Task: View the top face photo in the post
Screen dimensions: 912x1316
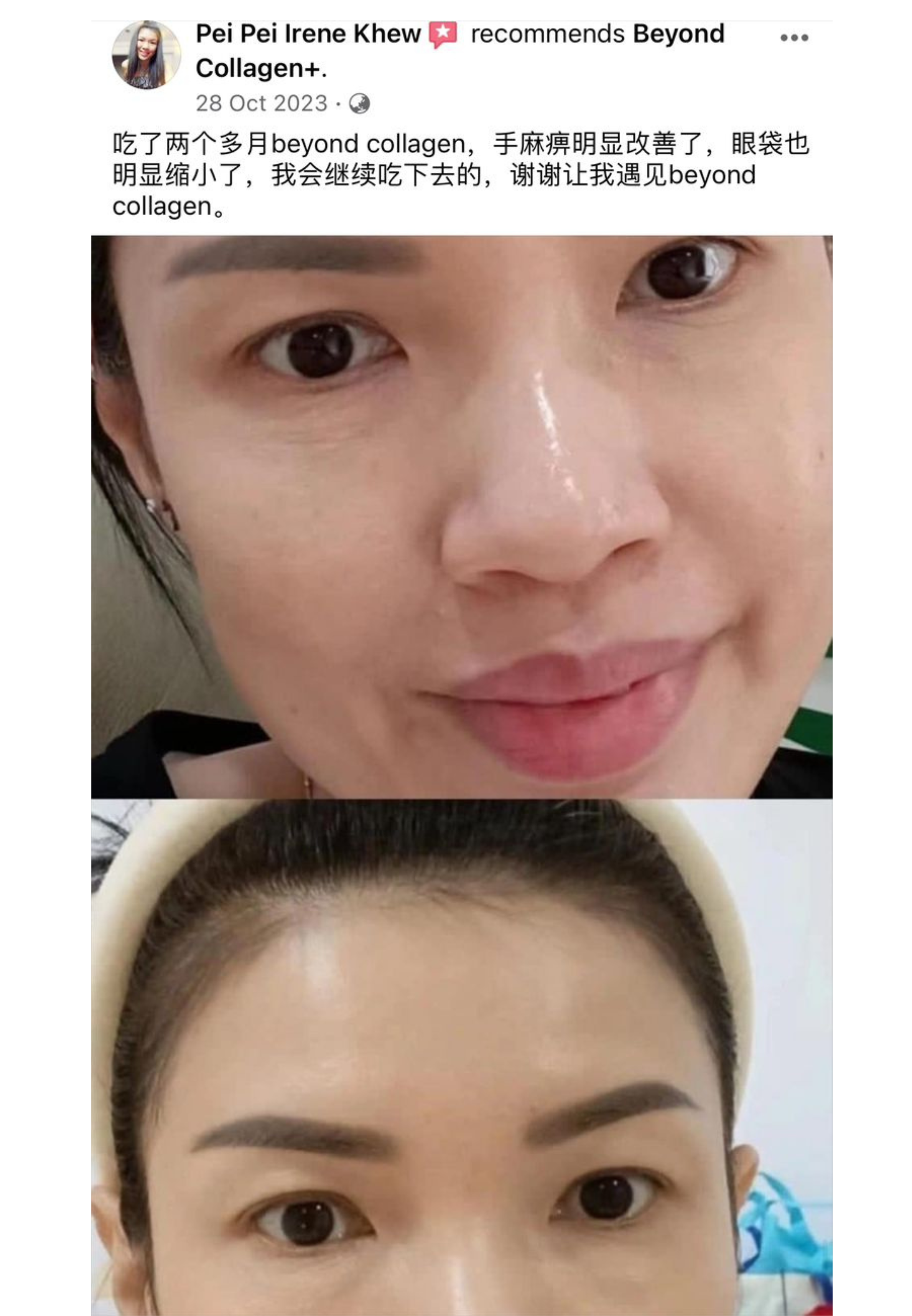Action: pos(461,516)
